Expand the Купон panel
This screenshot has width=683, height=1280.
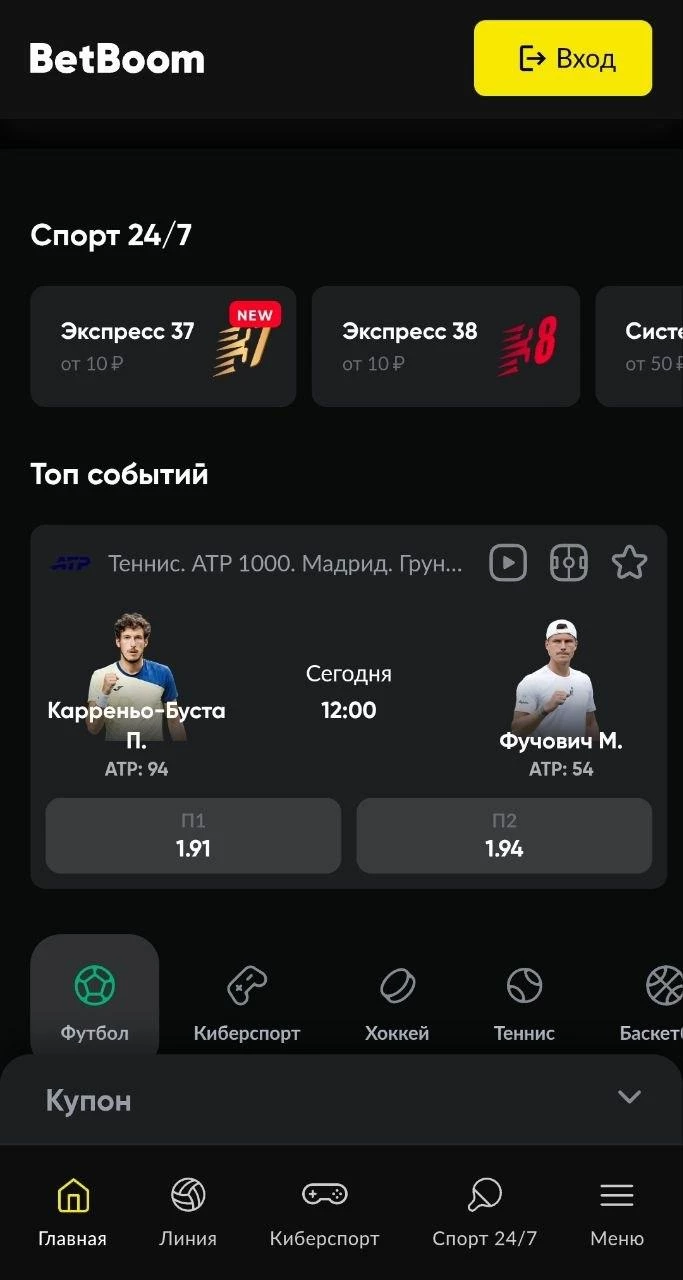(x=341, y=1100)
